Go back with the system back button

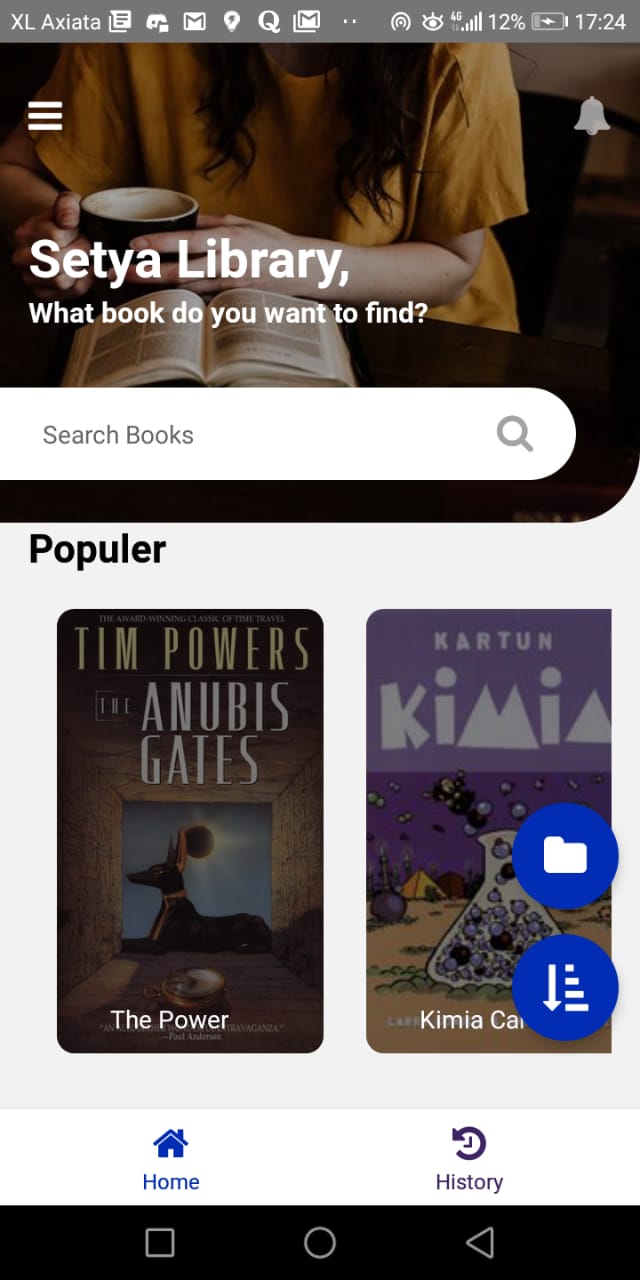tap(480, 1242)
